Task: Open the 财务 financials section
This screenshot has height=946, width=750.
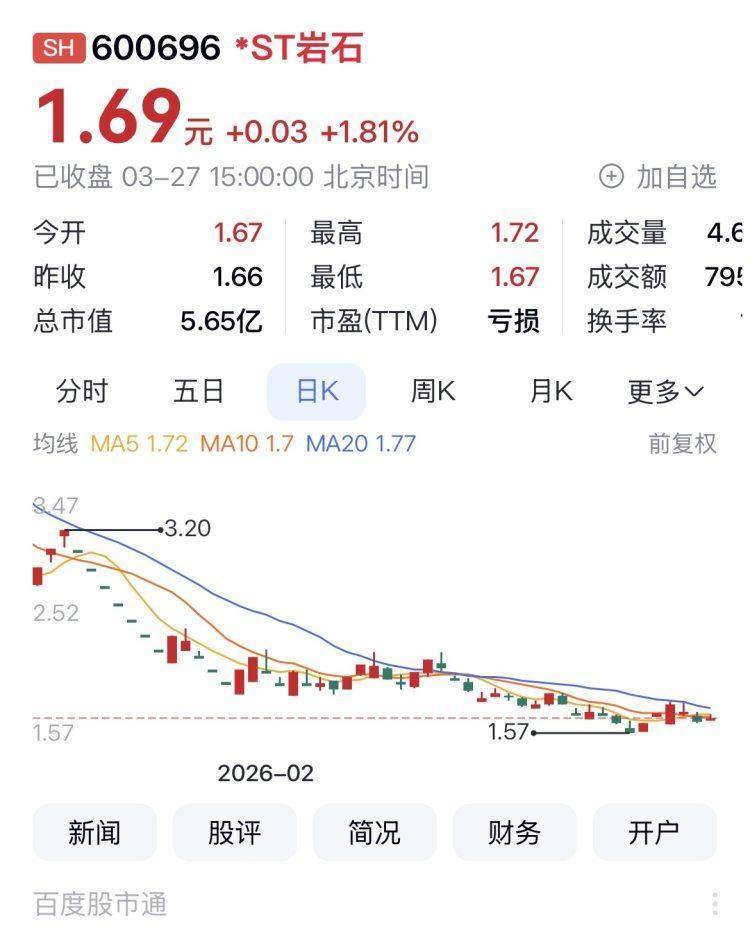Action: click(515, 832)
